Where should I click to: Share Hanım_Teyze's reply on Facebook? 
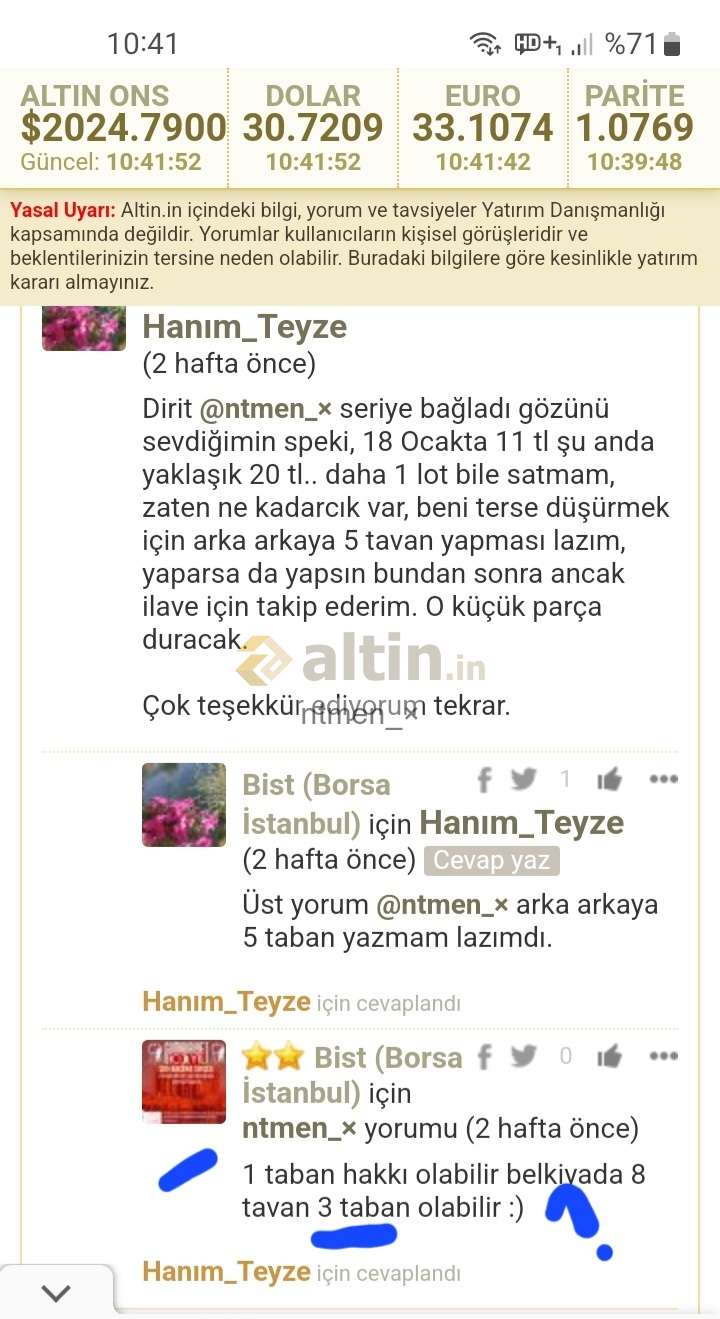[x=484, y=779]
